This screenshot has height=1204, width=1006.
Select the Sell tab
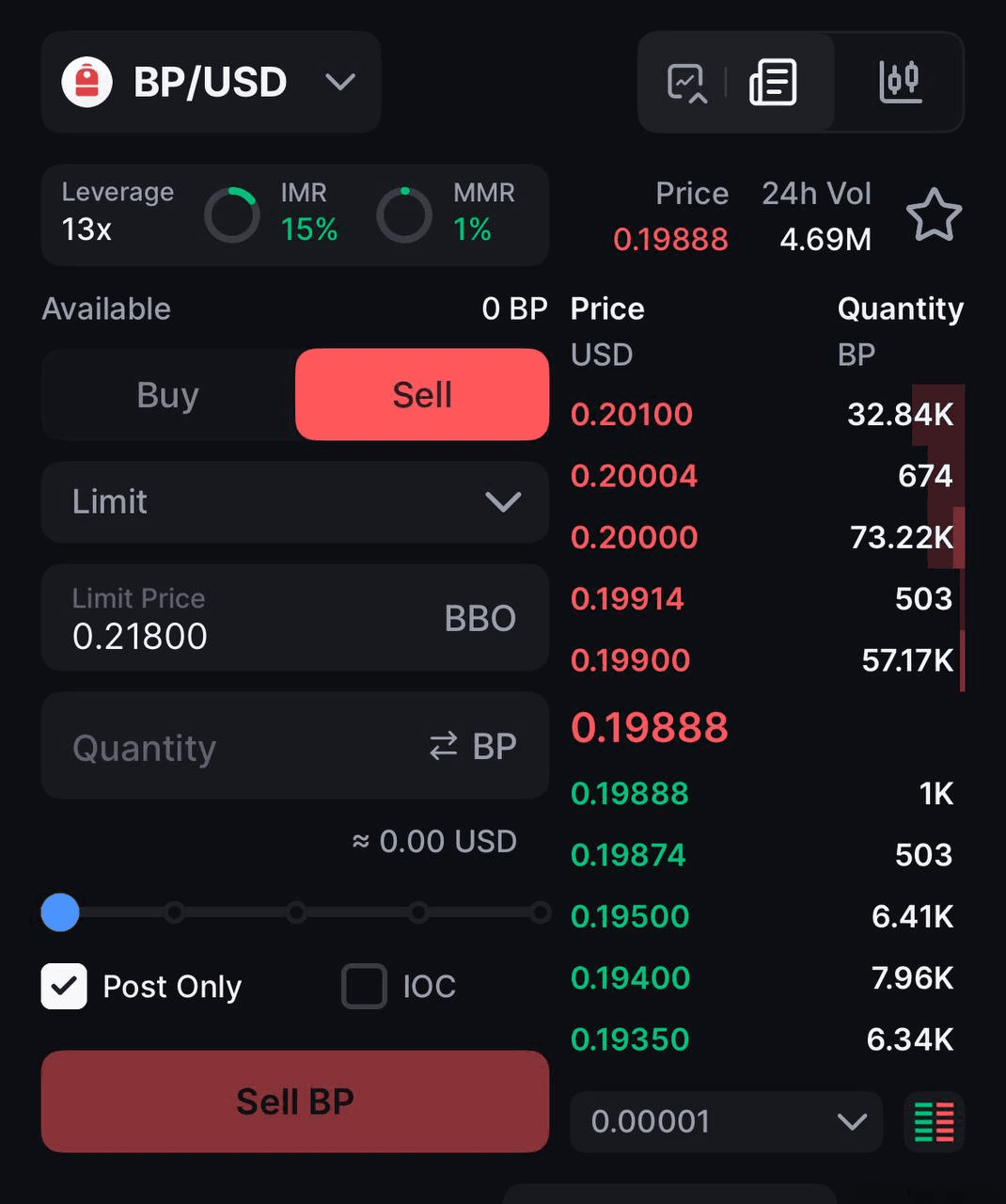pos(421,394)
